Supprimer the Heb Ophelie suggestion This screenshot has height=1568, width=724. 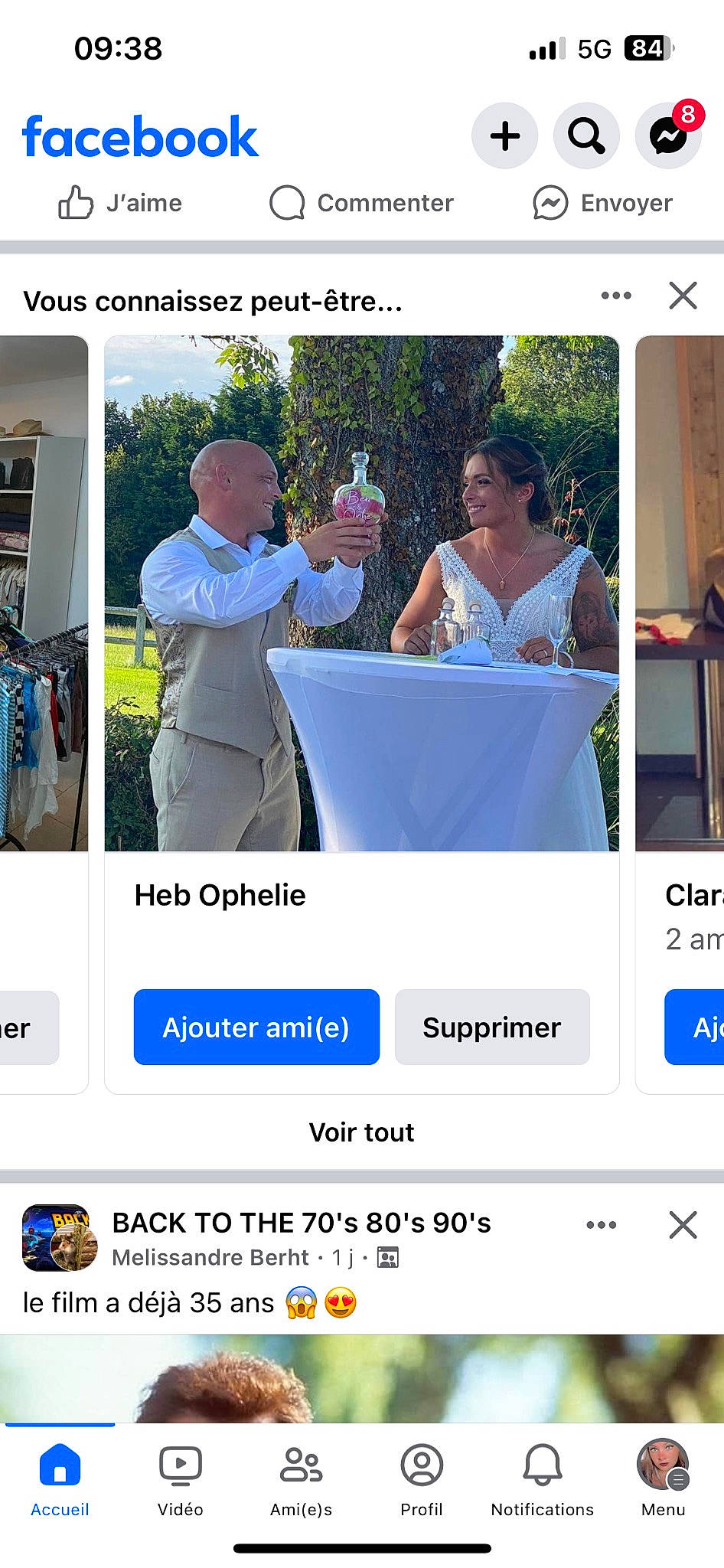[491, 1027]
